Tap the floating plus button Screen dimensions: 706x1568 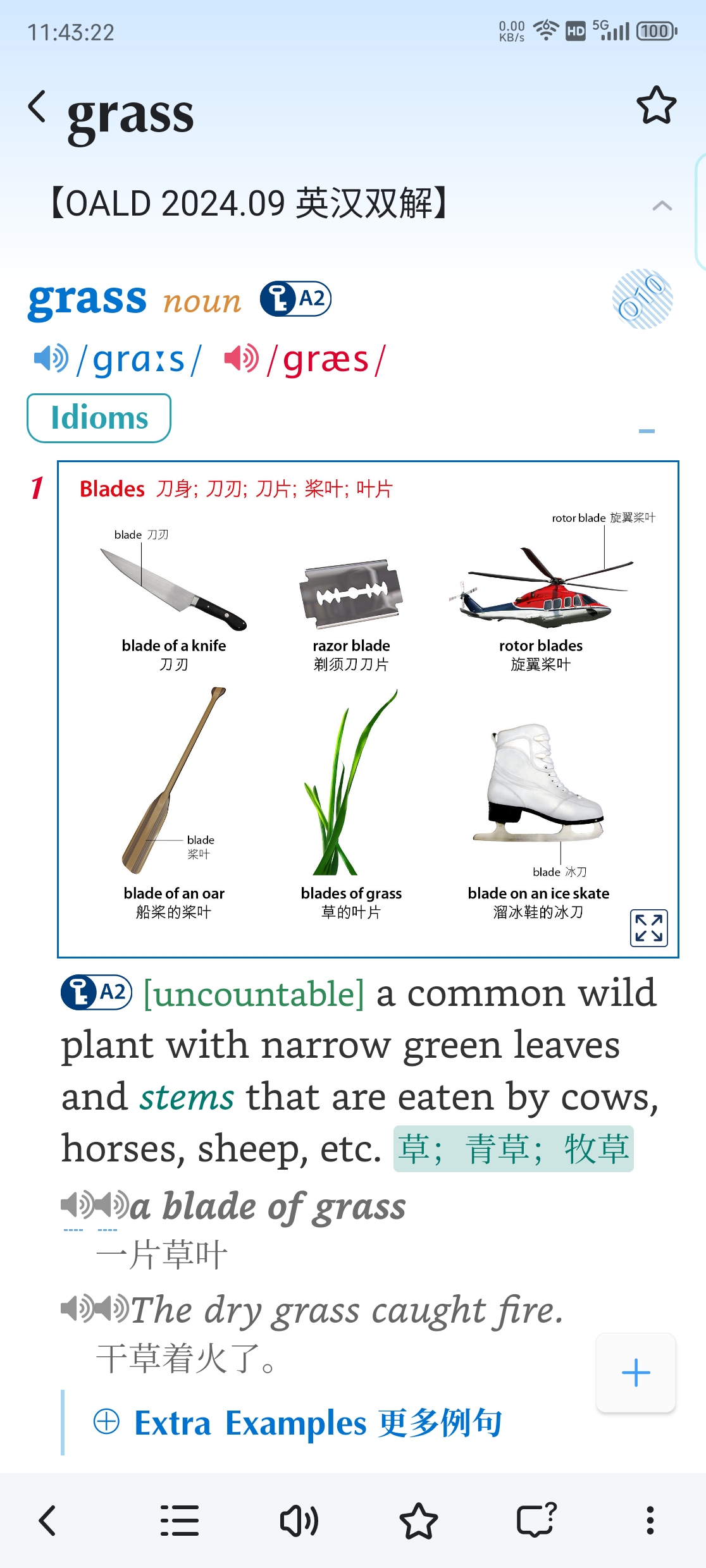[x=636, y=1373]
